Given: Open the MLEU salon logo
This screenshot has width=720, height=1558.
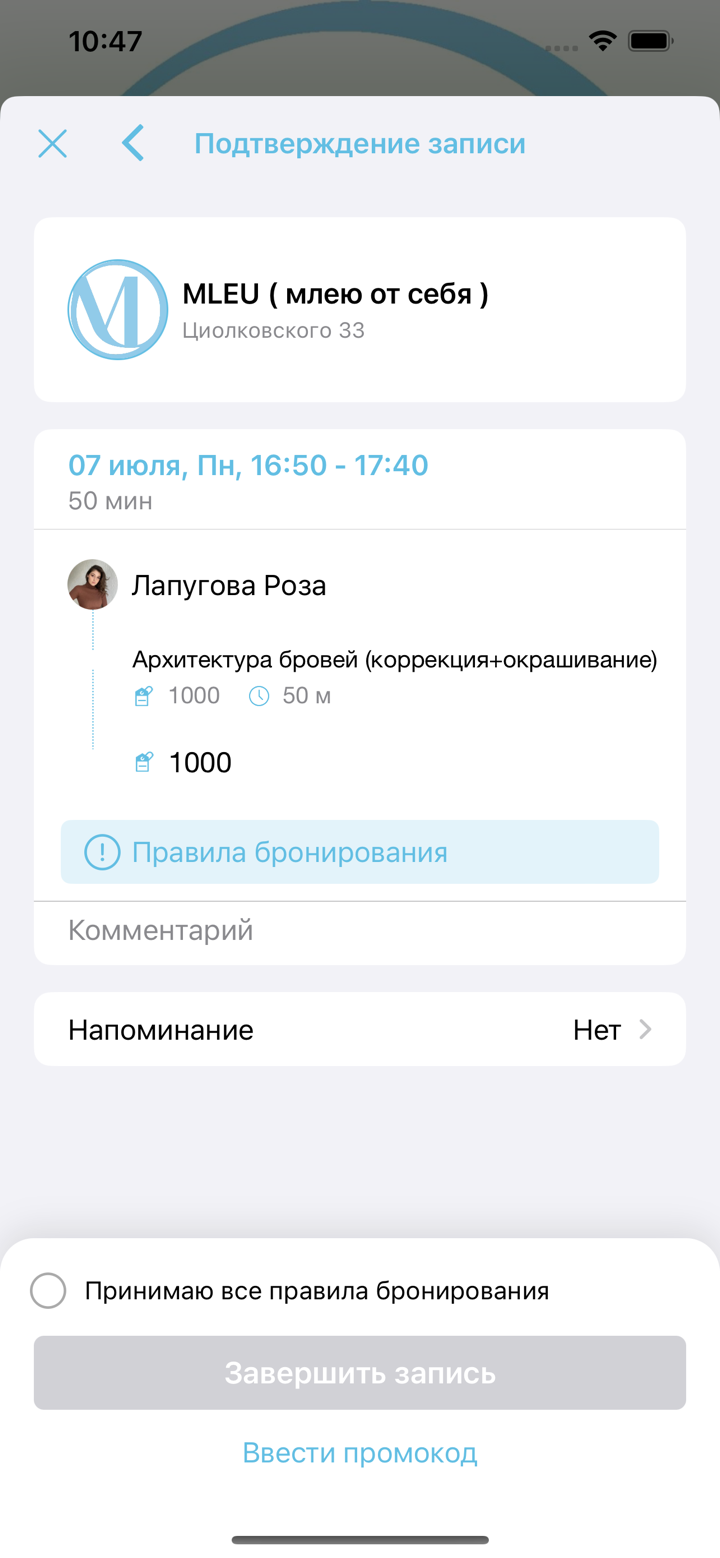Looking at the screenshot, I should (x=117, y=309).
